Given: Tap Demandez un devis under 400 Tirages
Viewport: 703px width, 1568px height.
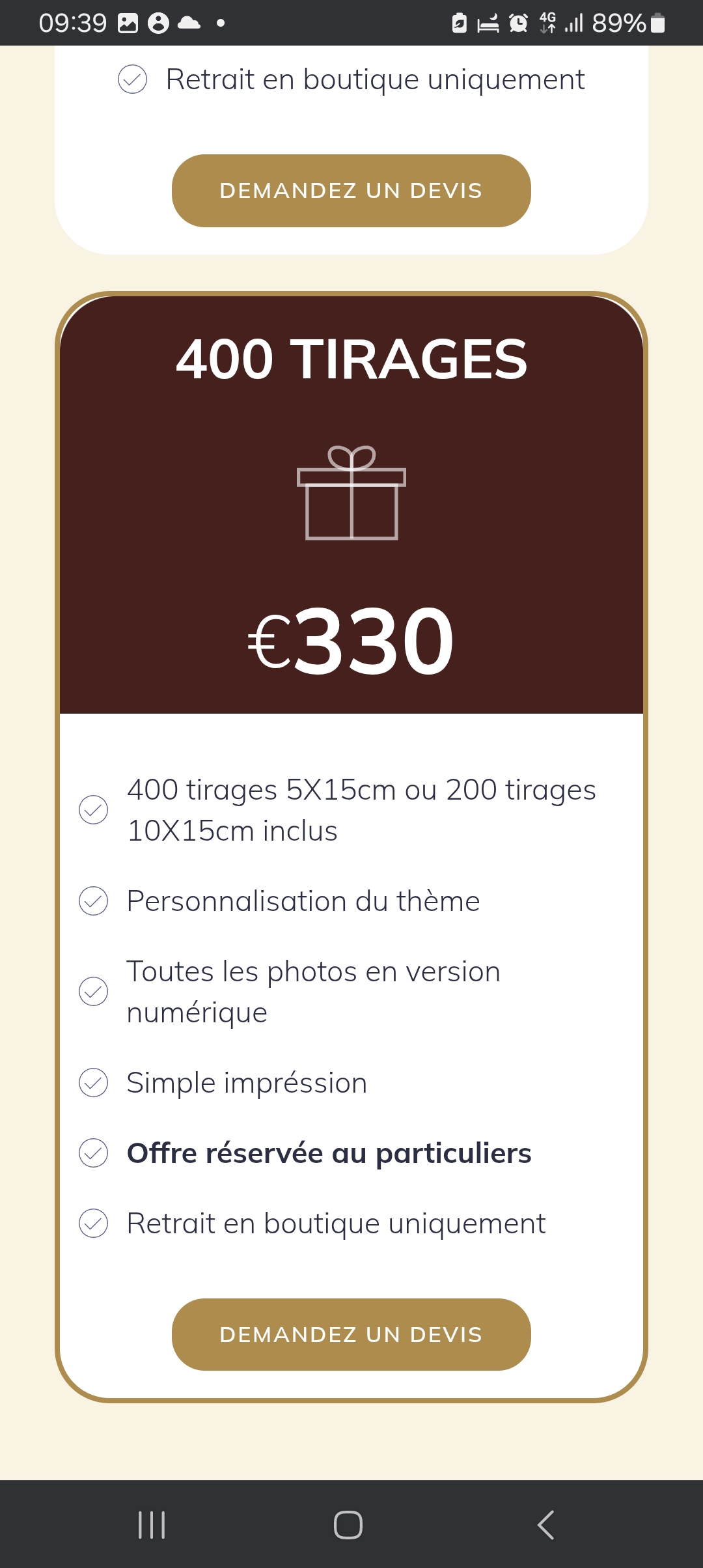Looking at the screenshot, I should (351, 1334).
